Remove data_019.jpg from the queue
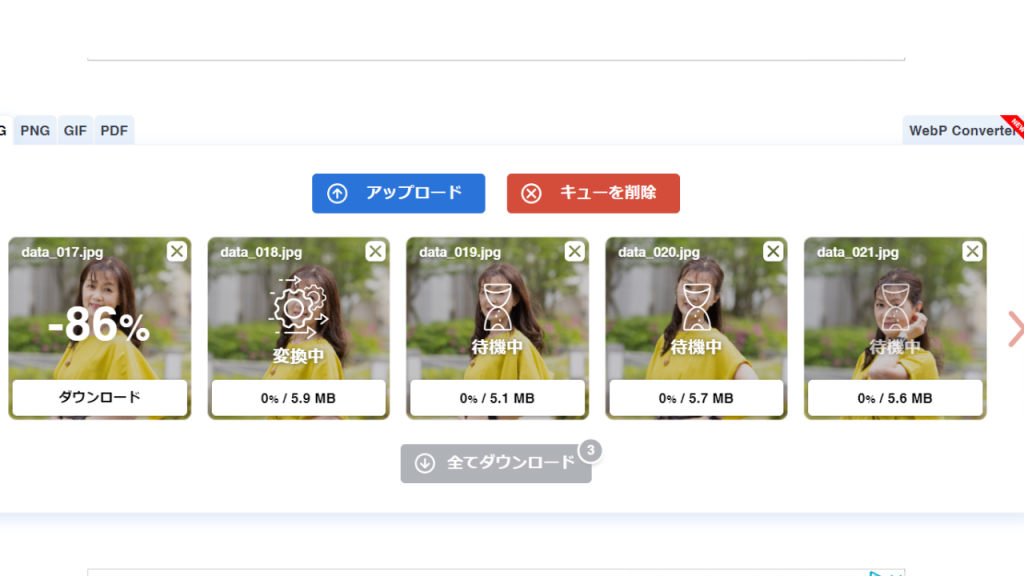This screenshot has height=576, width=1024. pyautogui.click(x=574, y=251)
